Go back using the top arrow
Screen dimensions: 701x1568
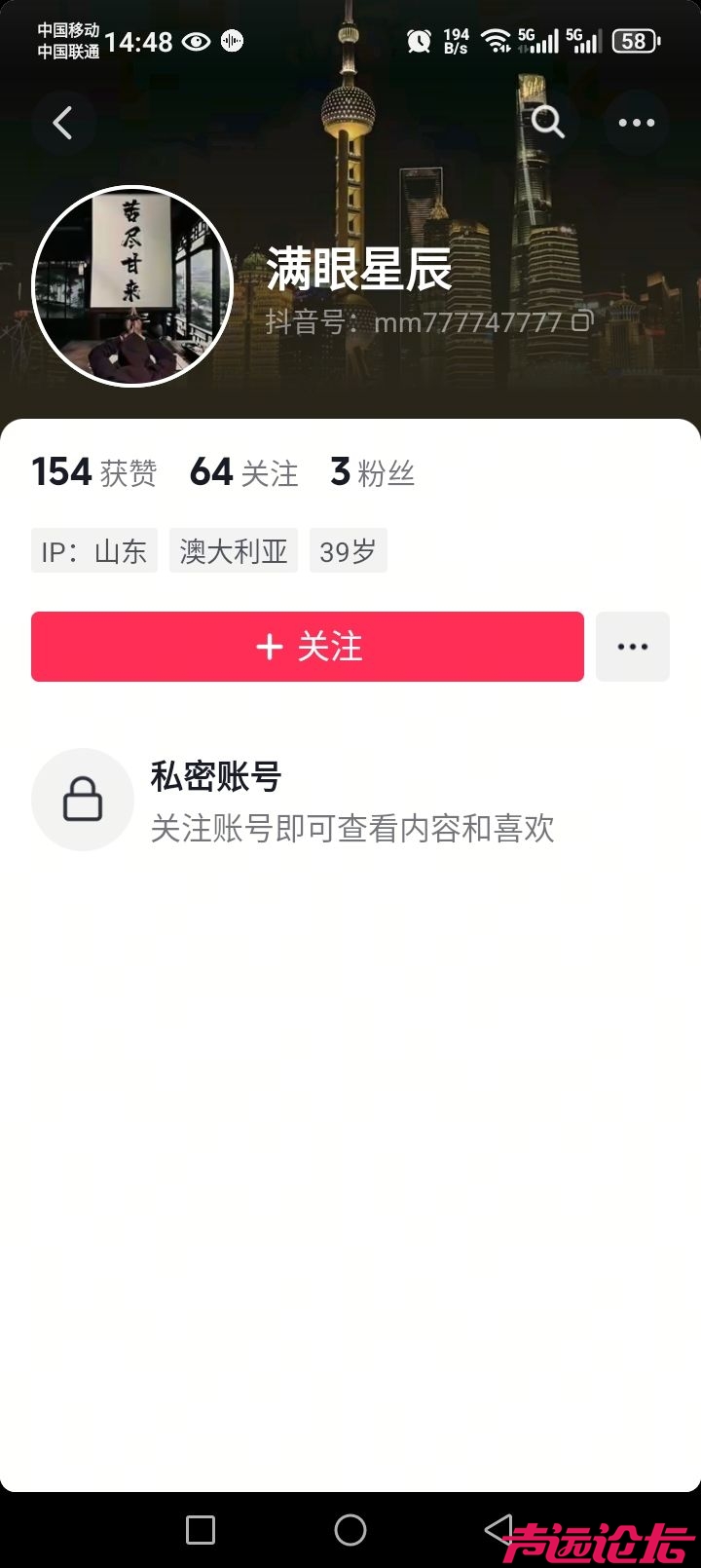(63, 124)
